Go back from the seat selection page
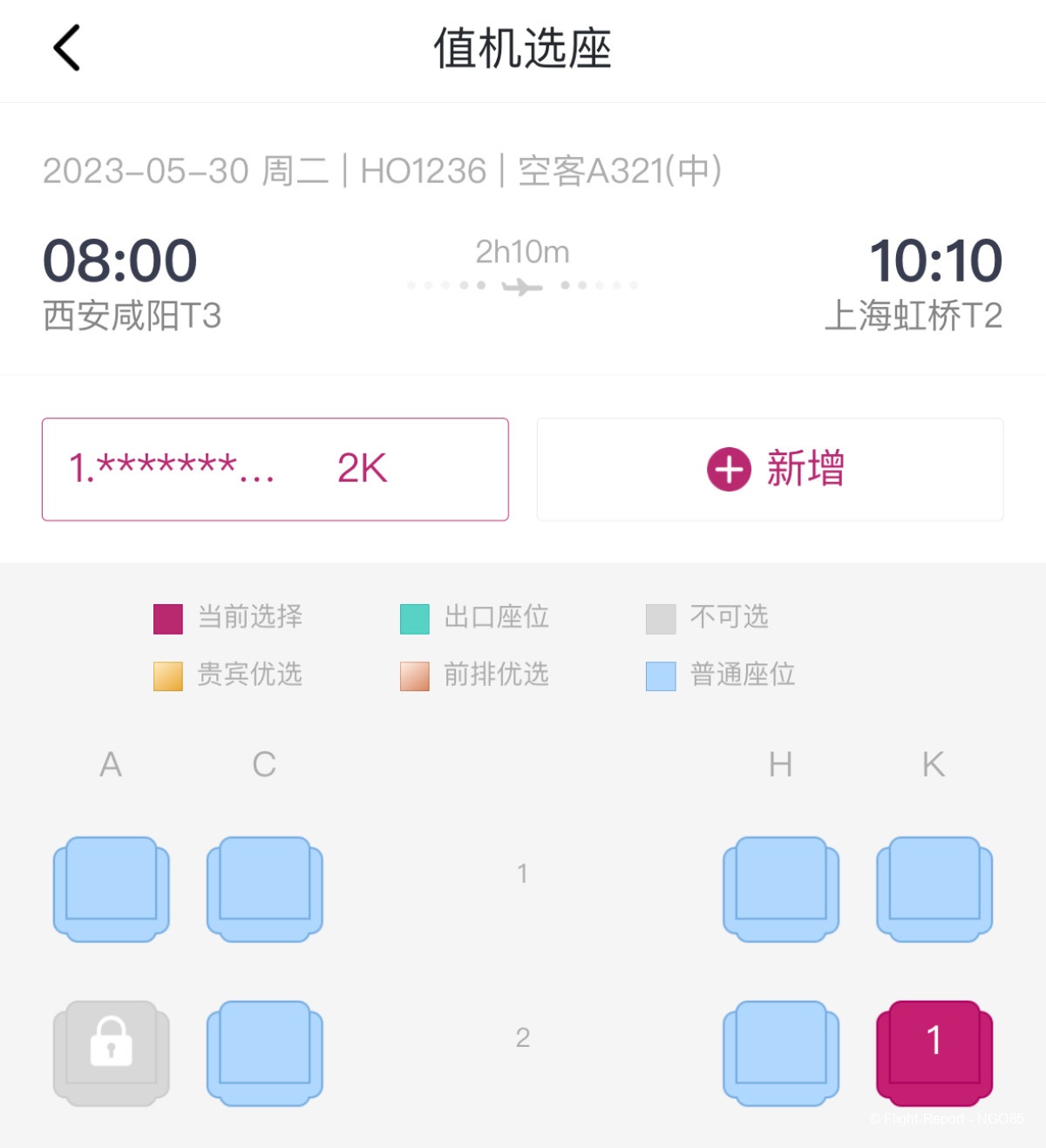 click(x=67, y=48)
